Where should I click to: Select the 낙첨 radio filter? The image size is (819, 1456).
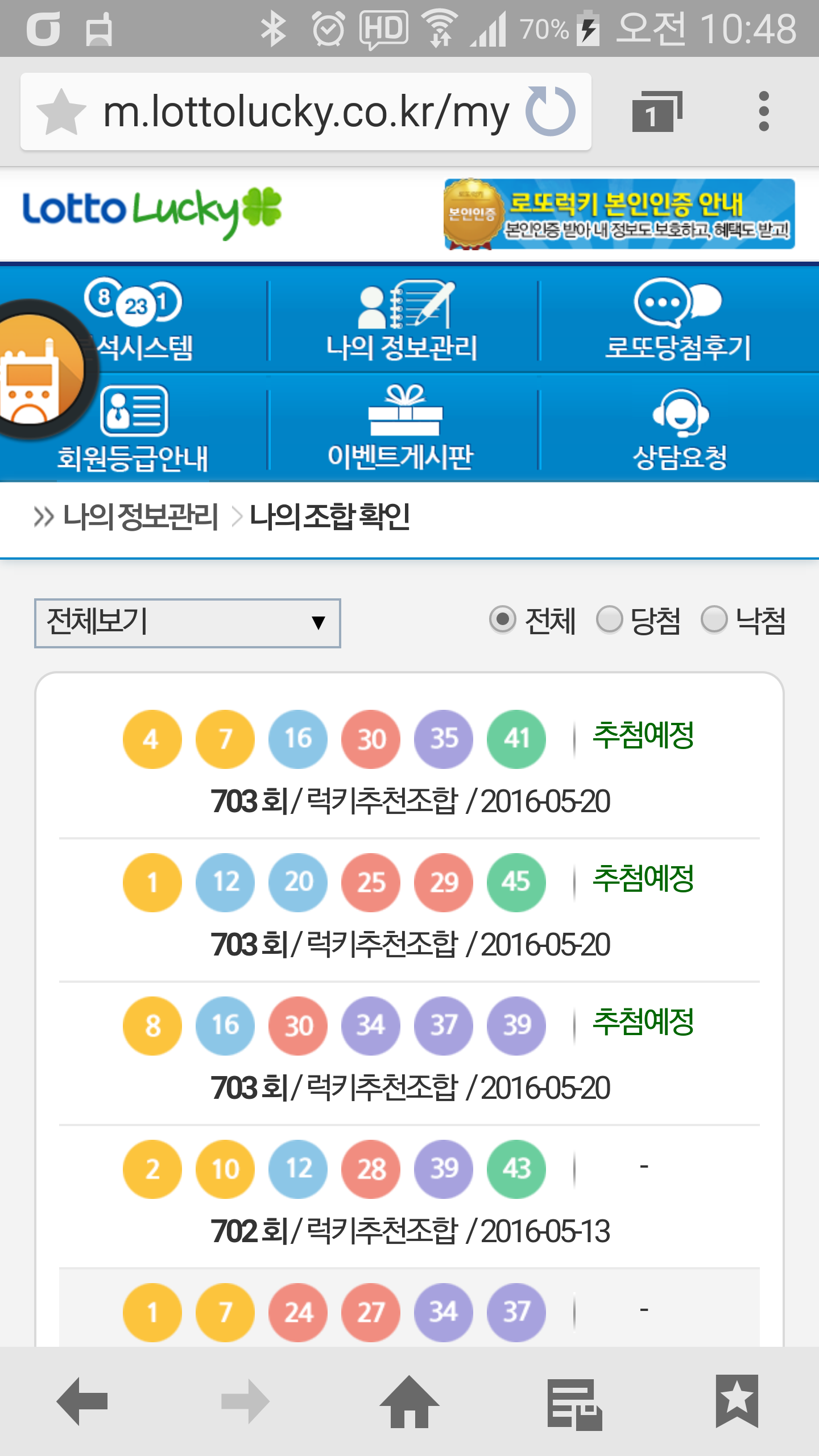[x=714, y=620]
